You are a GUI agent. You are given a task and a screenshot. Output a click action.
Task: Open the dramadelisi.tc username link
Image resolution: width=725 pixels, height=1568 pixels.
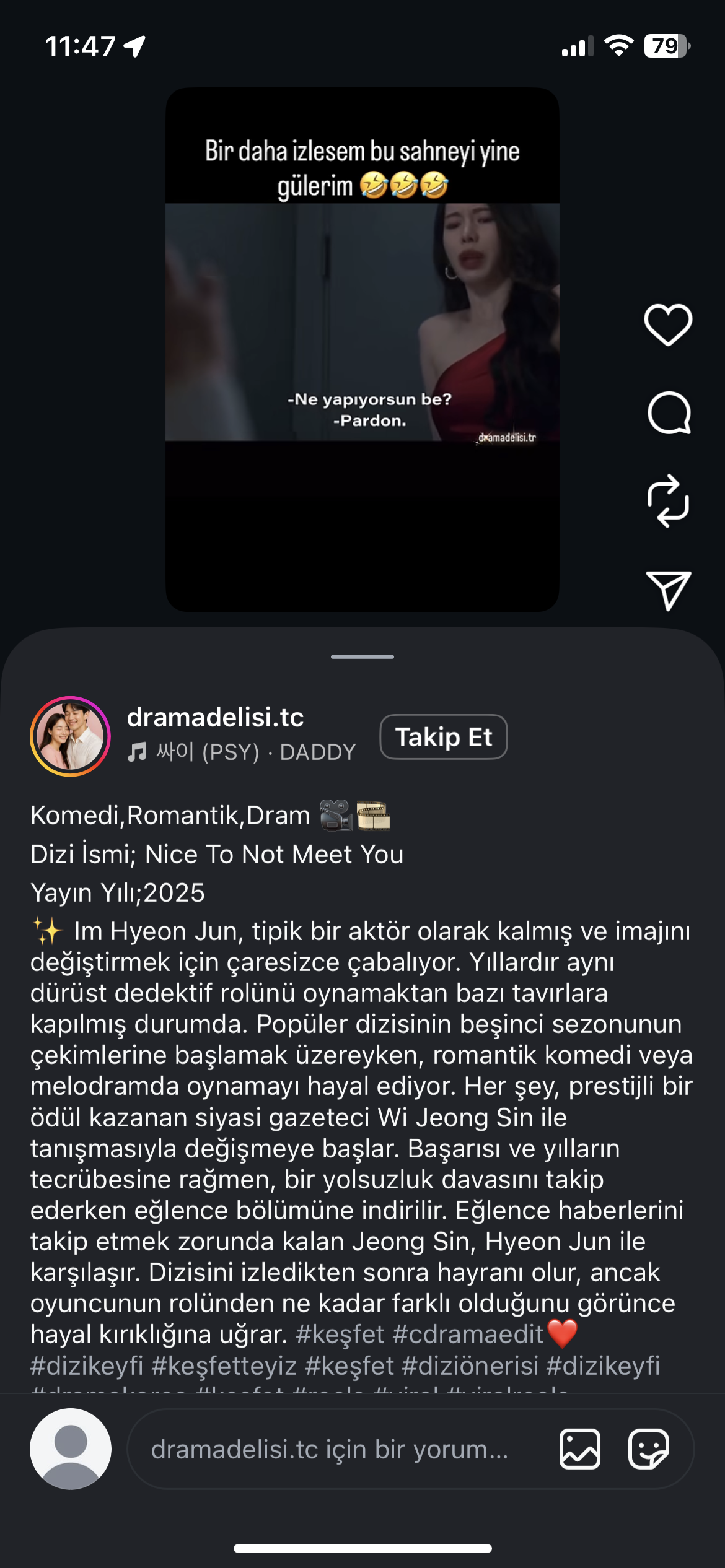[x=215, y=717]
